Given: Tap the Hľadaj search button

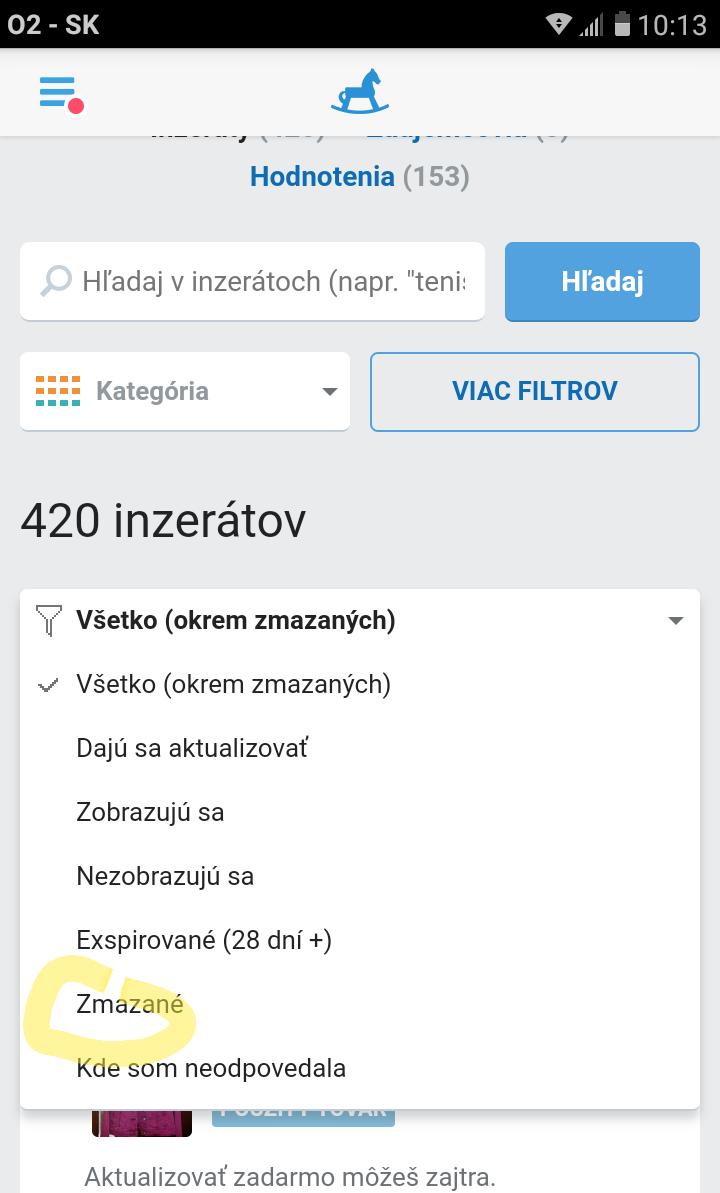Looking at the screenshot, I should point(601,281).
